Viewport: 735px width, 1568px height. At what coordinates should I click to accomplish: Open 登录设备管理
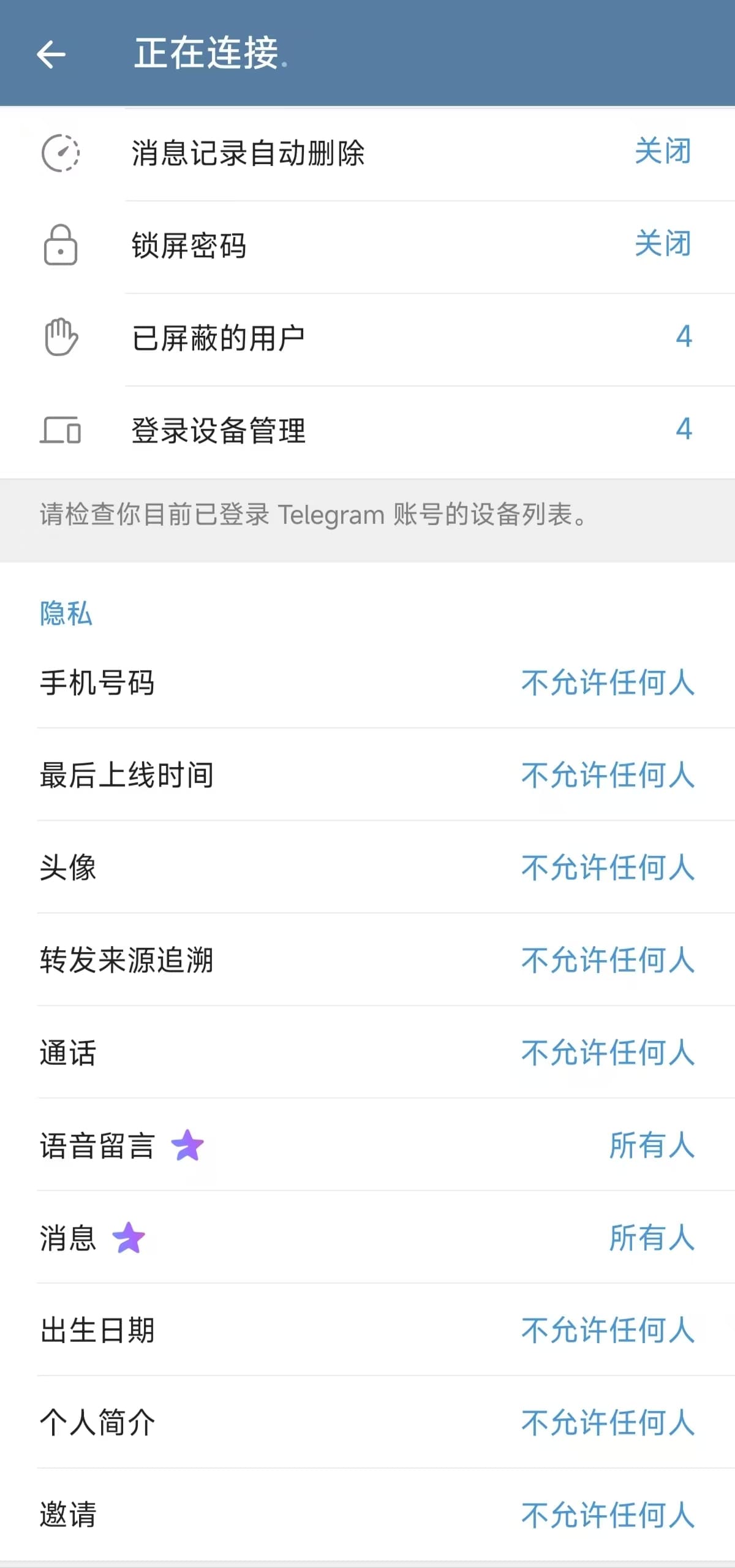click(x=367, y=430)
